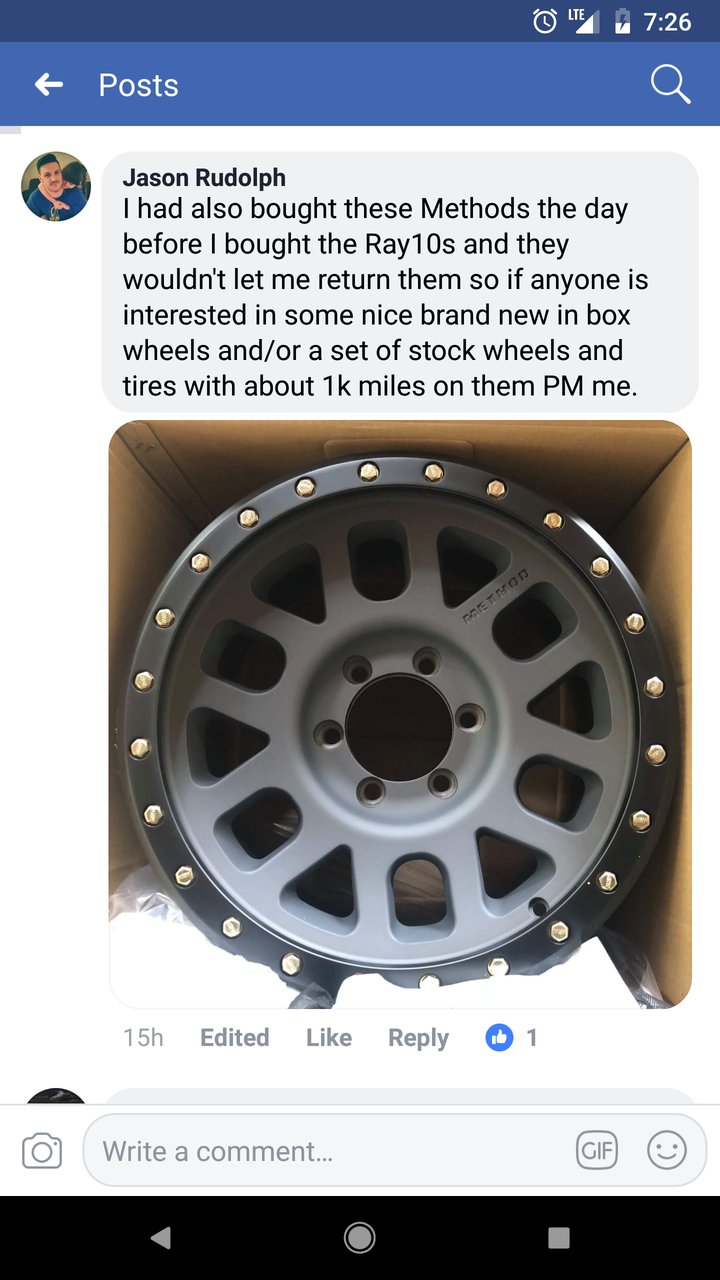The width and height of the screenshot is (720, 1280).
Task: View the Method wheel photo in the comment
Action: pyautogui.click(x=400, y=714)
